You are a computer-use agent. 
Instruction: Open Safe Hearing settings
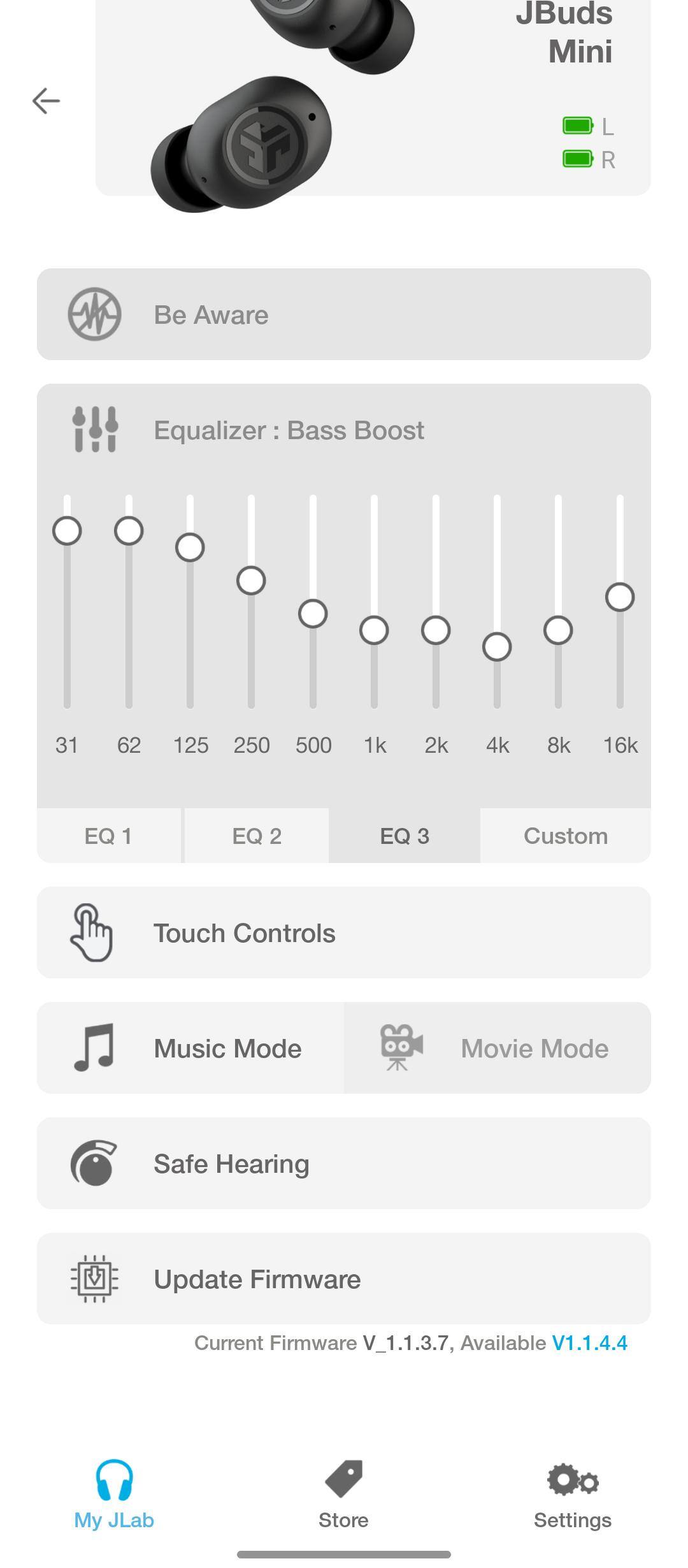coord(343,1163)
